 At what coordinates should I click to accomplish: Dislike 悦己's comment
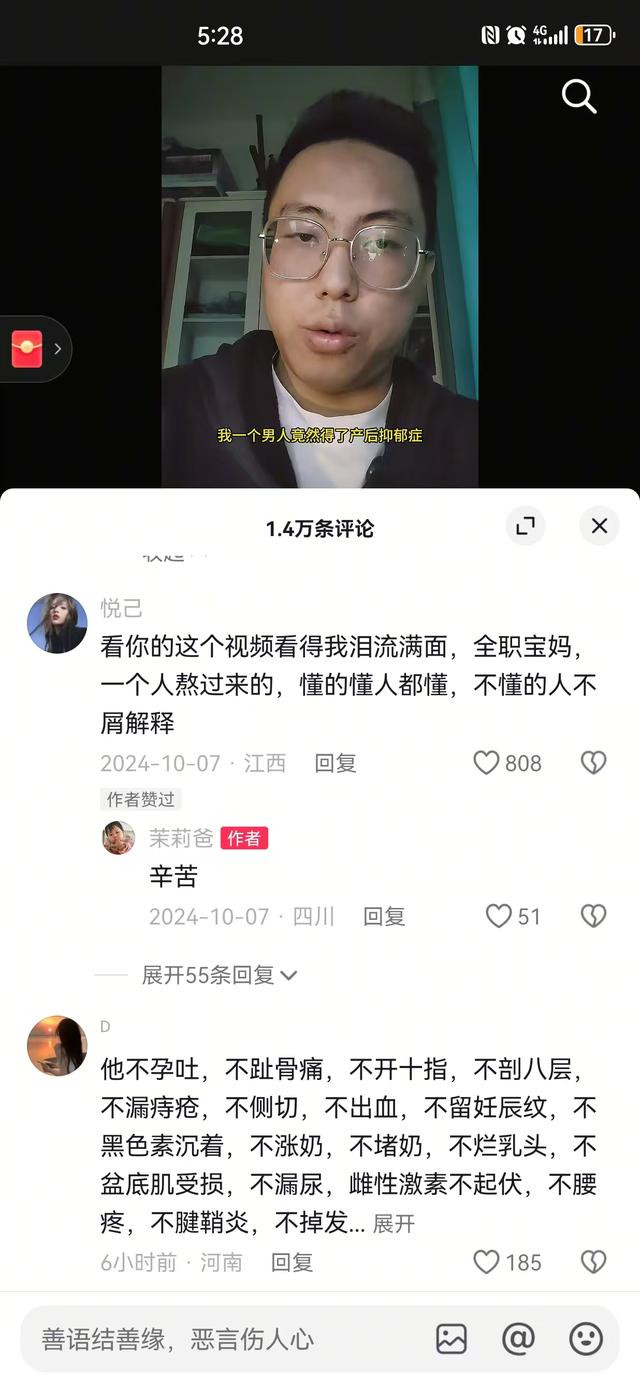pyautogui.click(x=594, y=763)
